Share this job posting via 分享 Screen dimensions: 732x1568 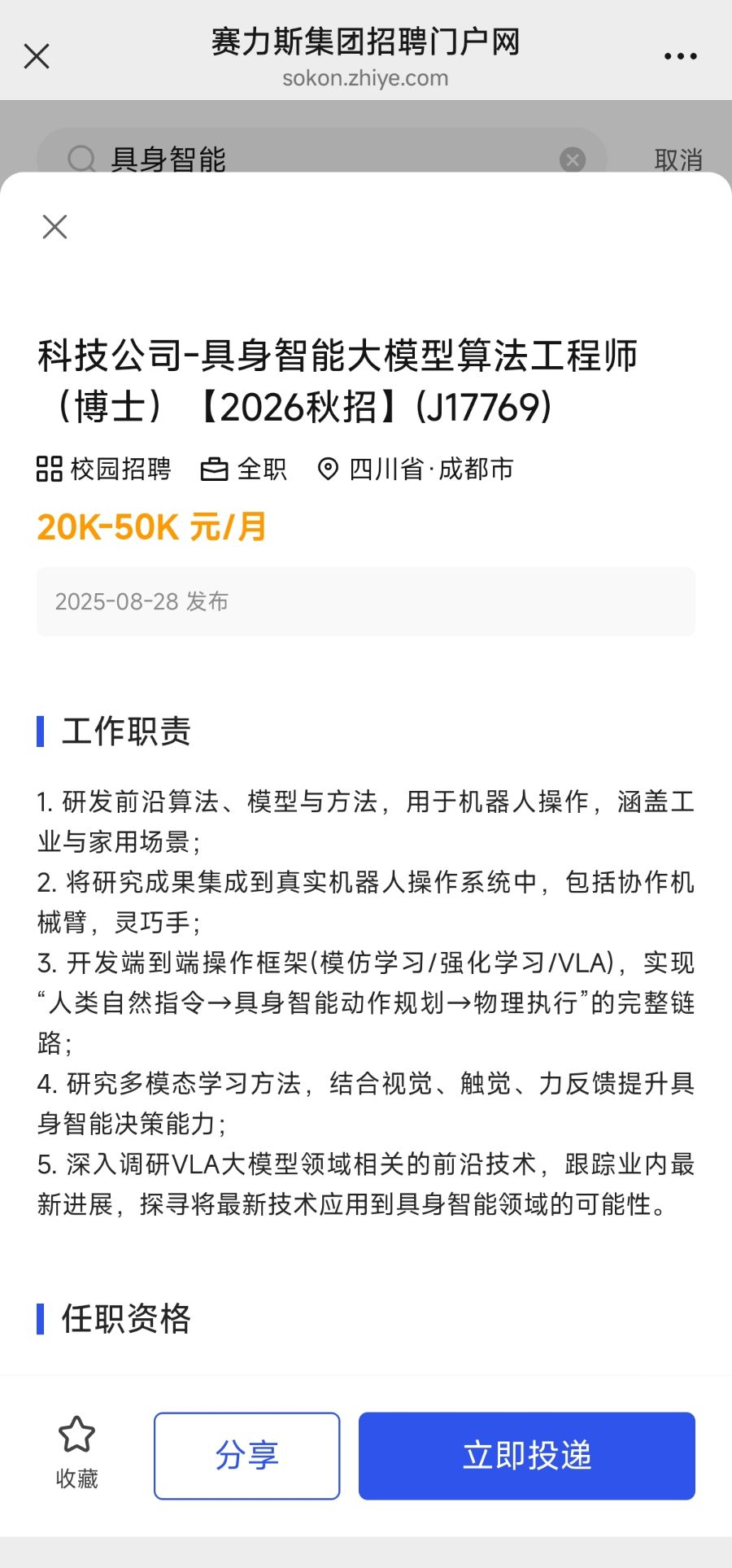(x=246, y=1455)
